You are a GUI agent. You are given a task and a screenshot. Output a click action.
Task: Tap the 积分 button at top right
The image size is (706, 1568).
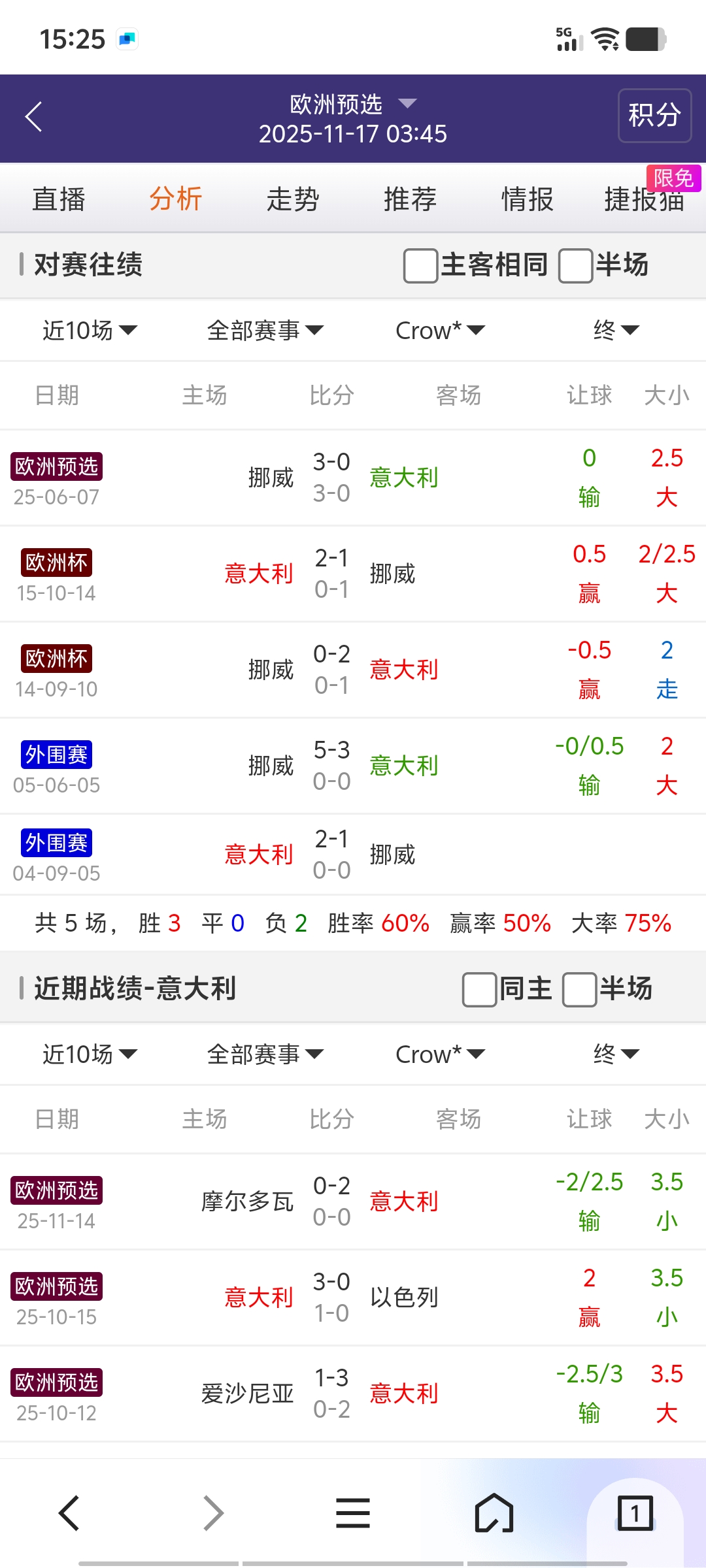pyautogui.click(x=654, y=115)
